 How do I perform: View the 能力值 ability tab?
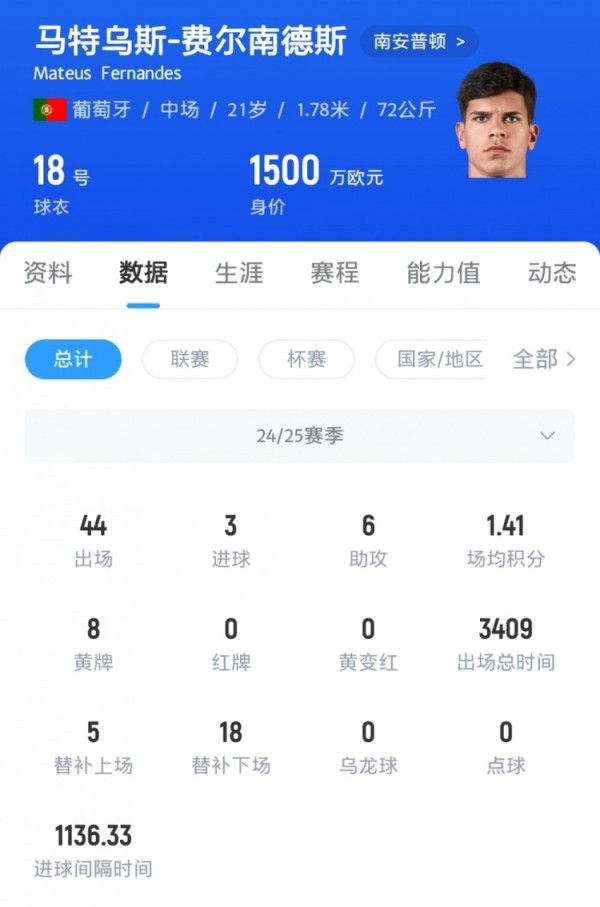coord(443,273)
